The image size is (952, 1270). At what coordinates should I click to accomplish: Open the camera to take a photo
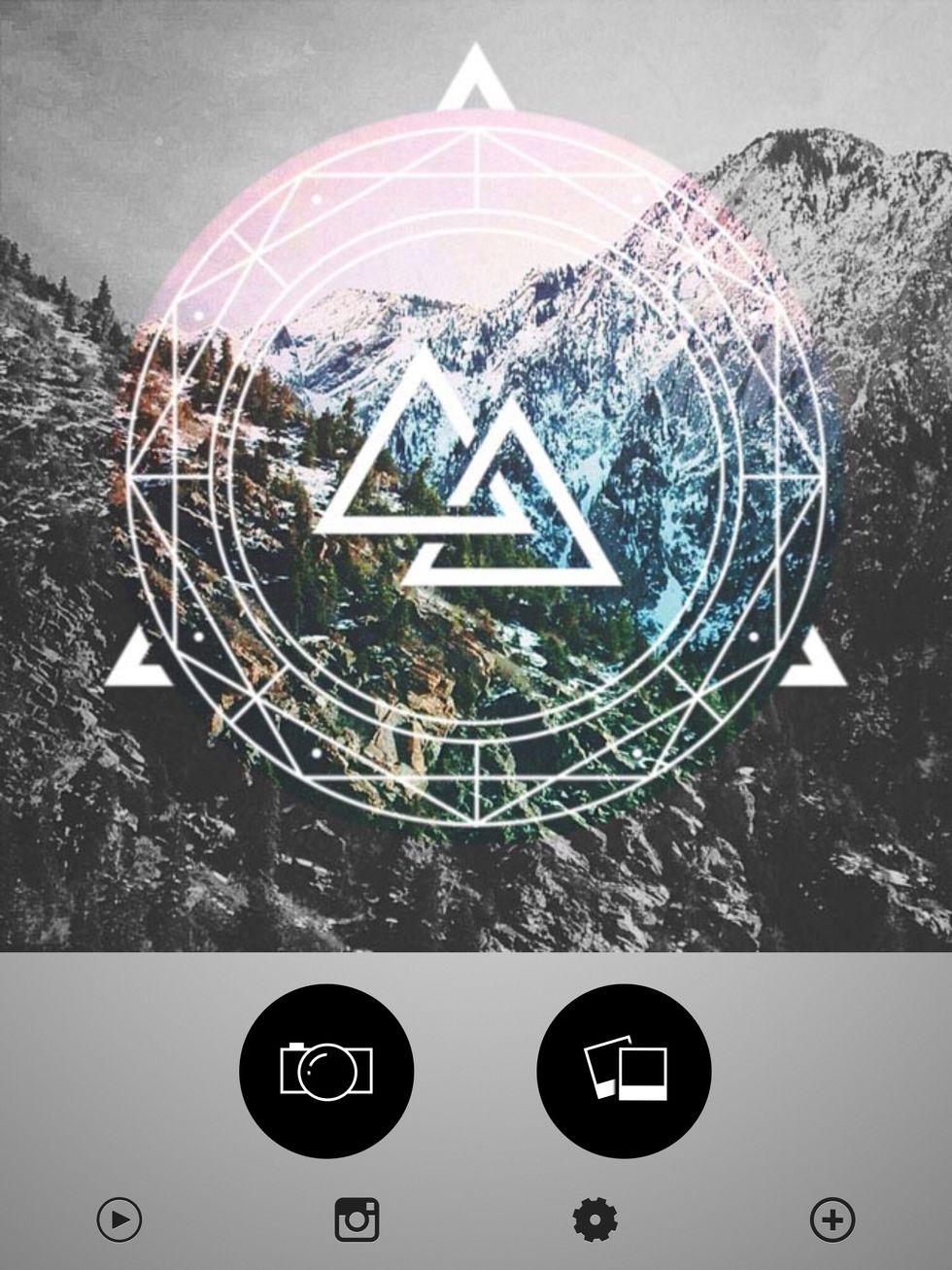point(326,1070)
